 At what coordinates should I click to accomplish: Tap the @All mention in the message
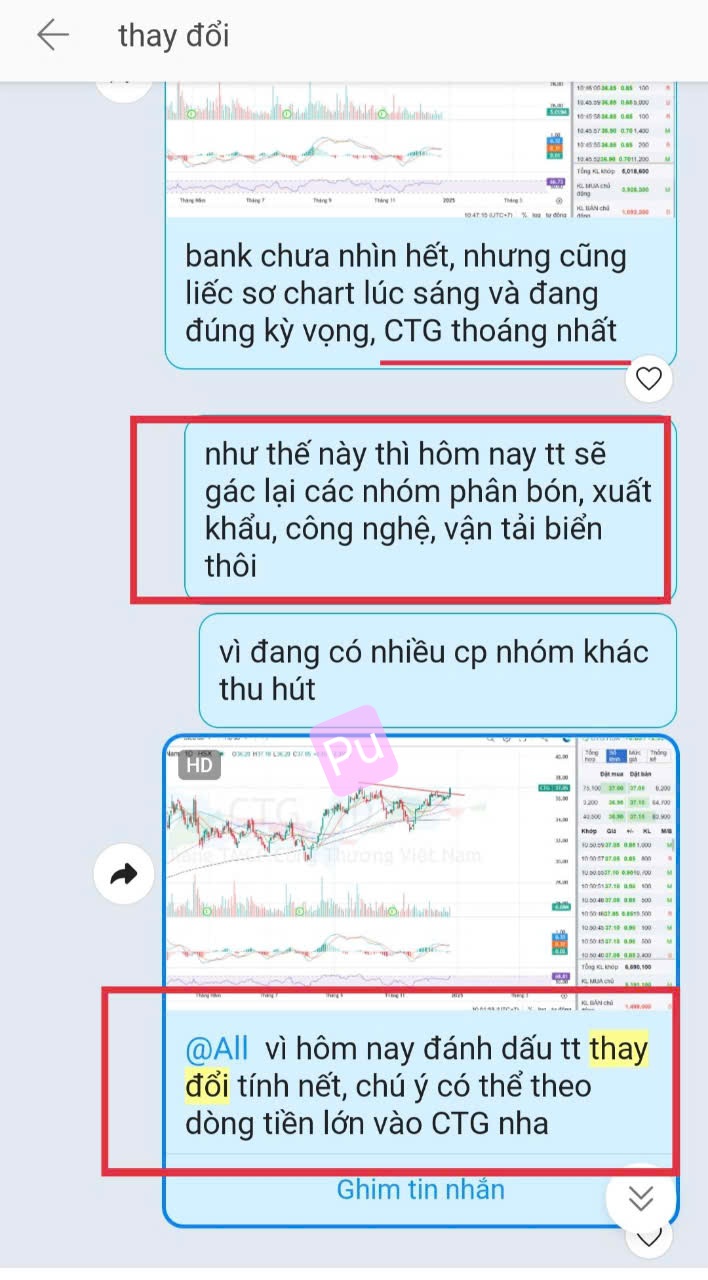(x=216, y=1050)
